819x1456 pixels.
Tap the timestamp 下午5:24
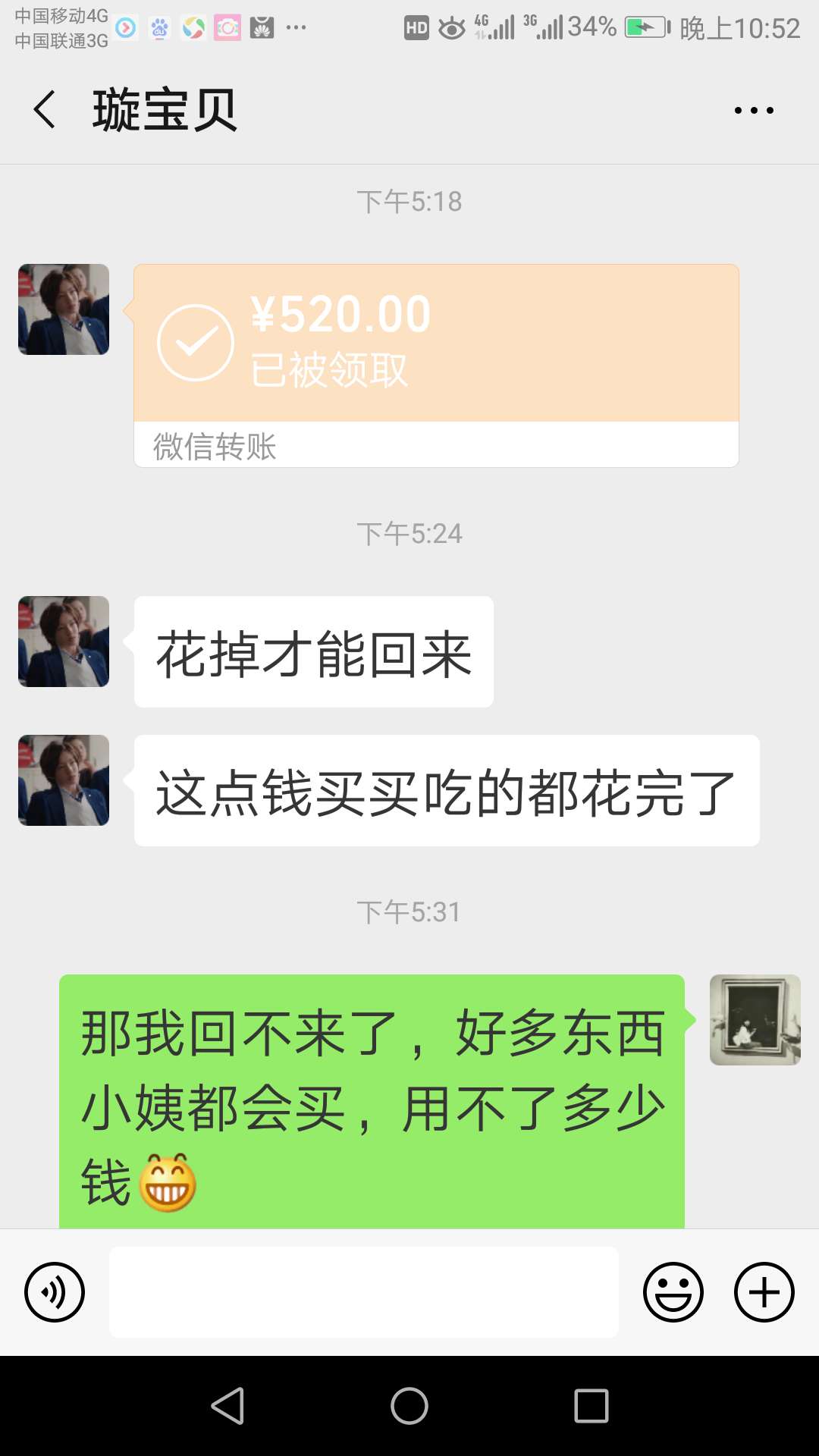click(409, 532)
